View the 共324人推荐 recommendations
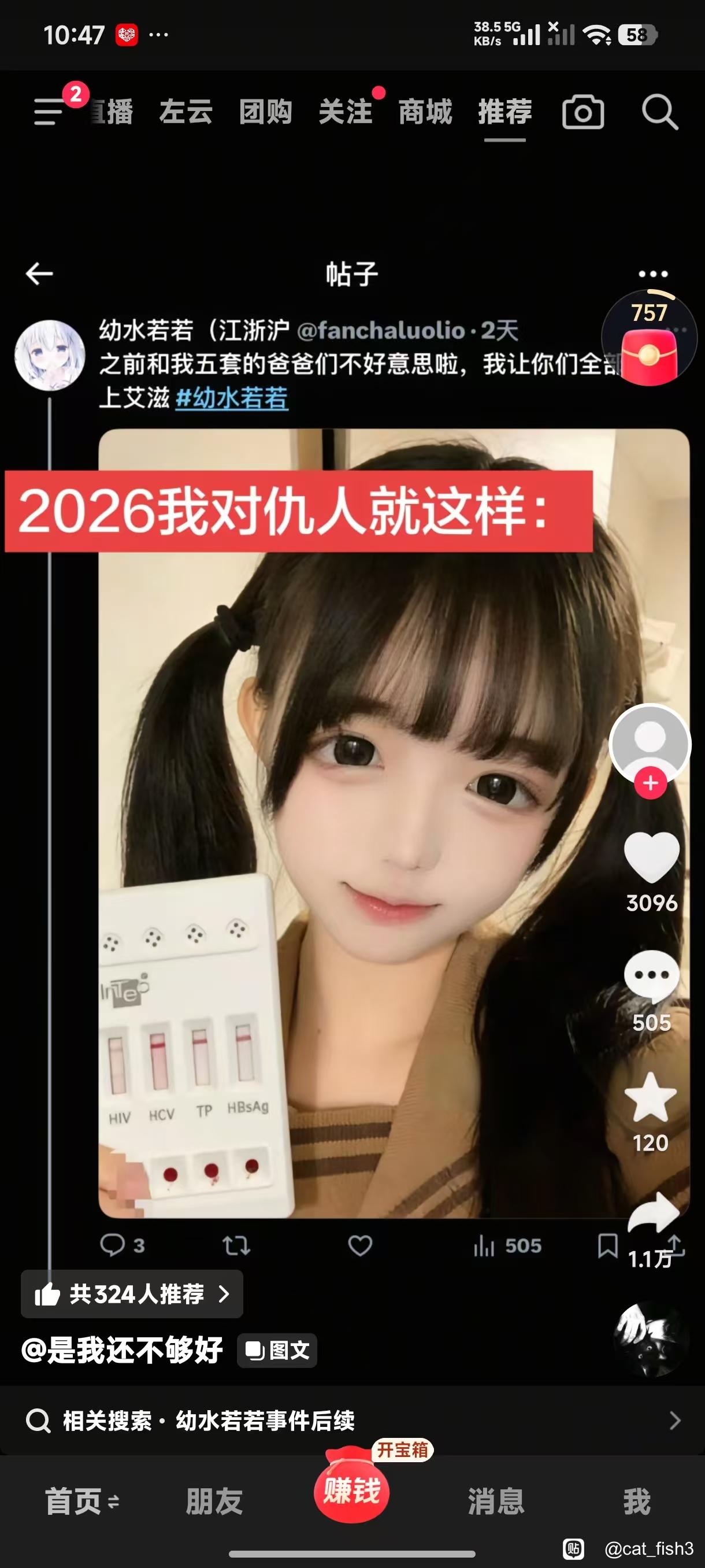This screenshot has height=1568, width=705. (x=132, y=1293)
